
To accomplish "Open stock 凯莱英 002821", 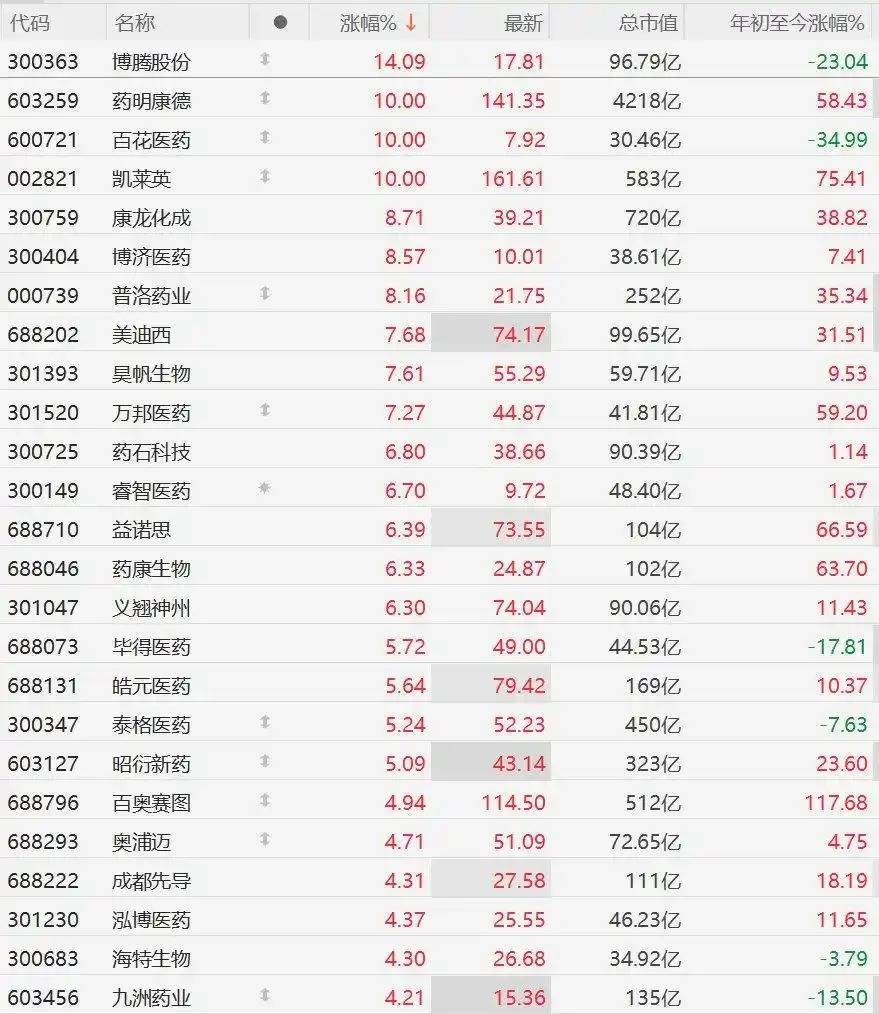I will click(439, 178).
